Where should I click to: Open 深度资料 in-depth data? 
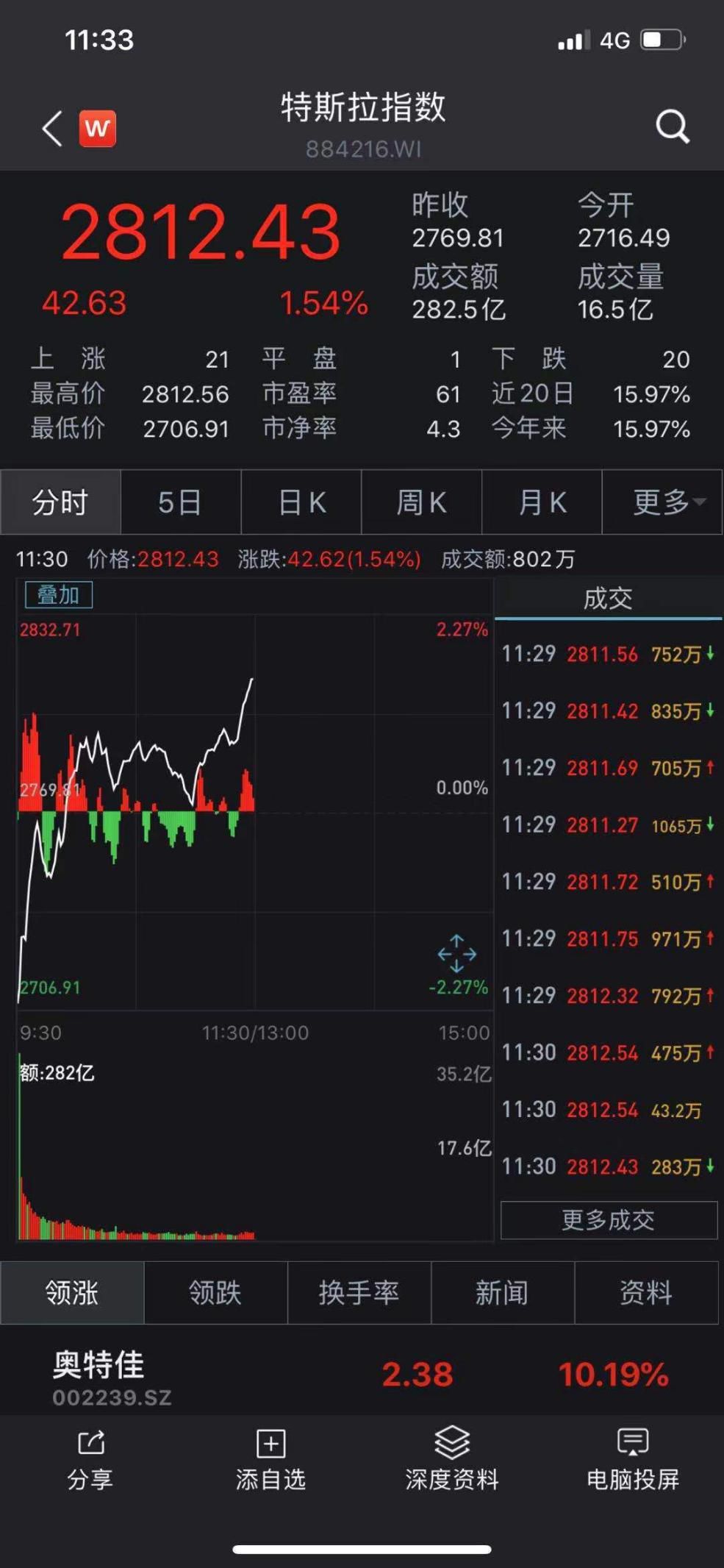coord(451,1460)
